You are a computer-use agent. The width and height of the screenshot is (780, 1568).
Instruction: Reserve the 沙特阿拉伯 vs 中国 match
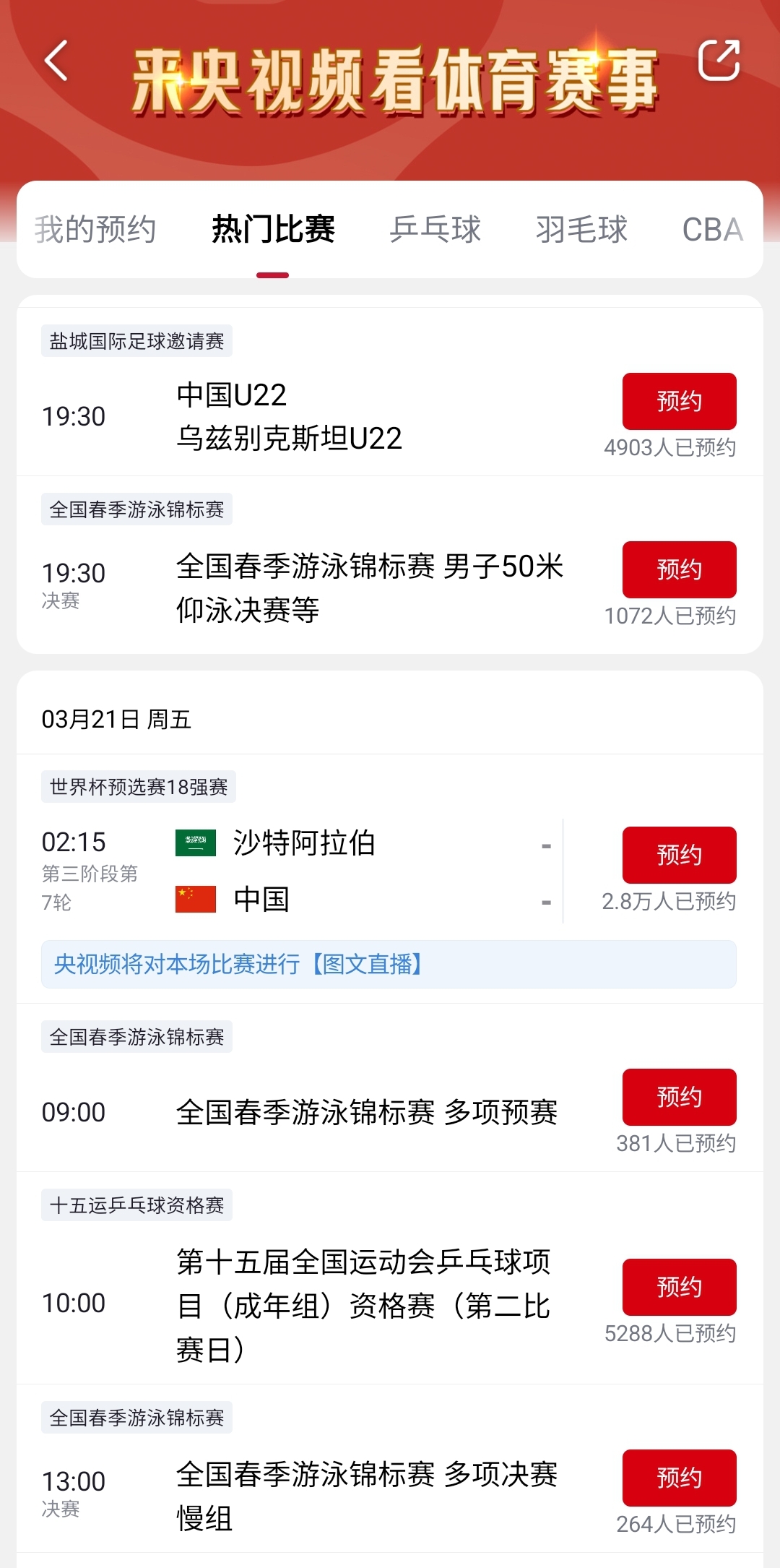pyautogui.click(x=679, y=855)
